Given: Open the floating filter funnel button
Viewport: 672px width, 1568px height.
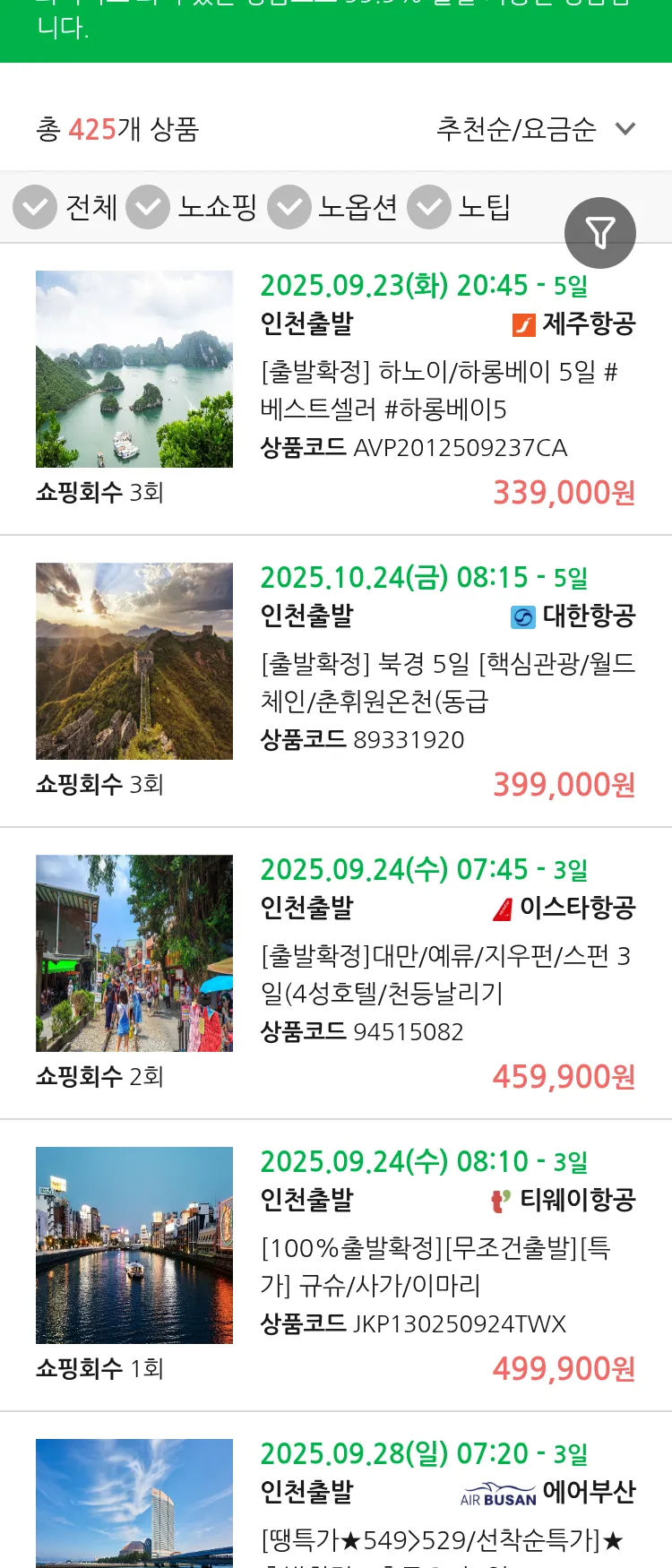Looking at the screenshot, I should click(600, 232).
